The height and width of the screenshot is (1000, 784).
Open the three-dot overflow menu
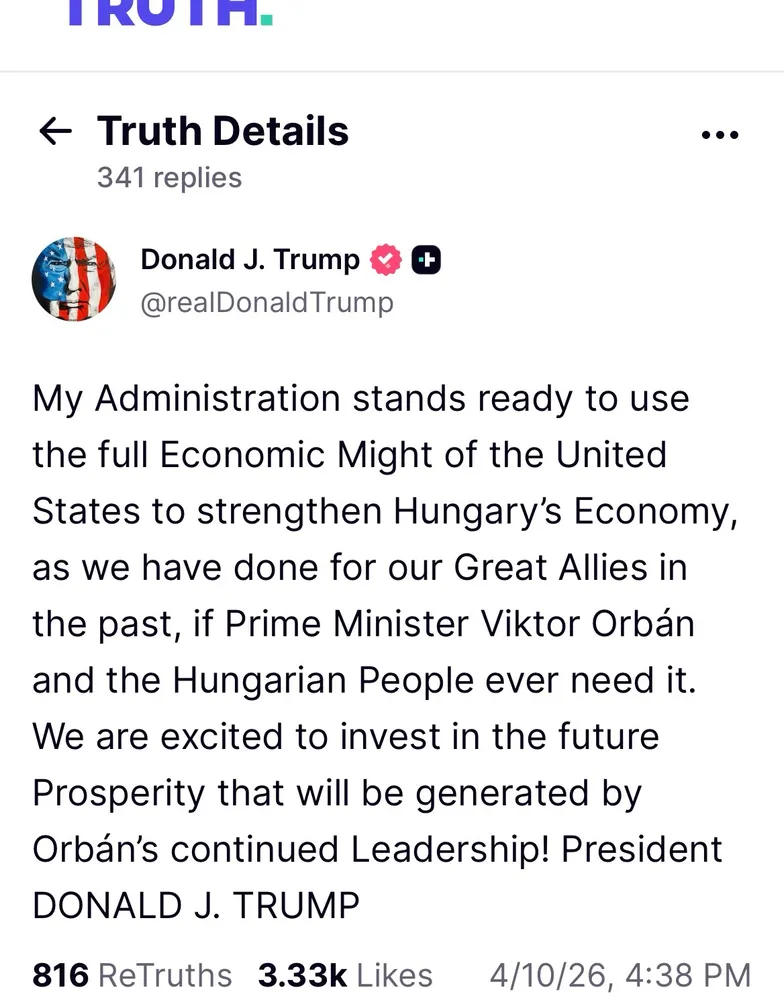[719, 134]
